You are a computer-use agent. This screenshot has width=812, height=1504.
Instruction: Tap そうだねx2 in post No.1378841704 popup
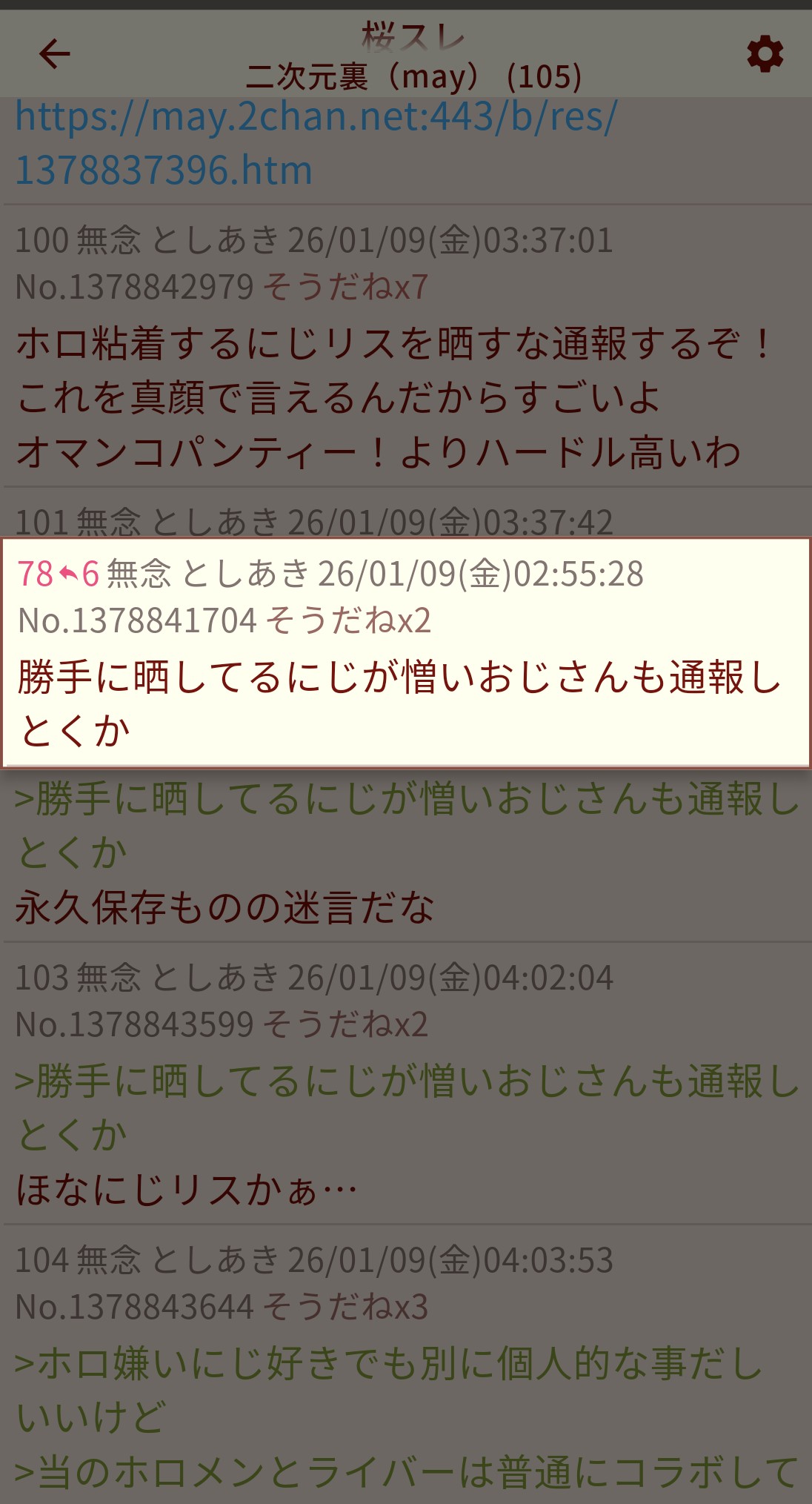click(x=347, y=620)
